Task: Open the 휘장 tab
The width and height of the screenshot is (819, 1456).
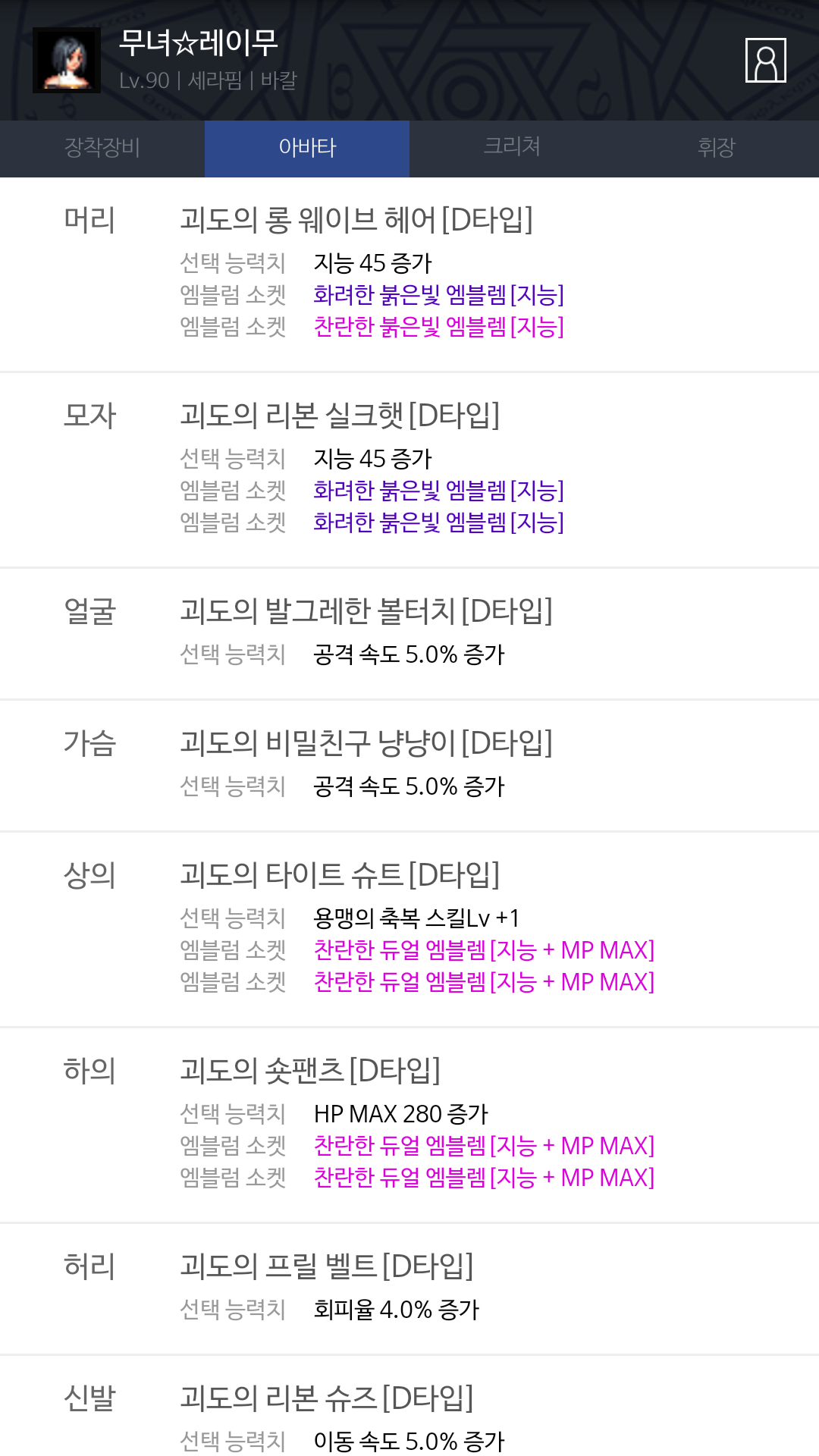Action: pyautogui.click(x=717, y=149)
